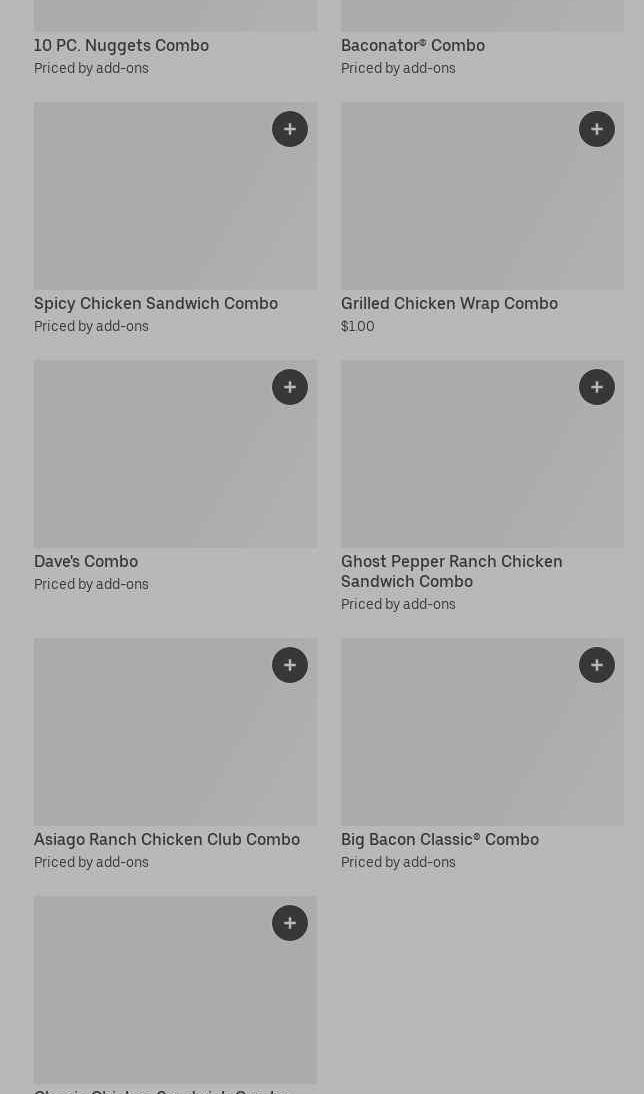The image size is (644, 1094).
Task: Add Spicy Chicken Sandwich Combo to the order
Action: (x=290, y=129)
